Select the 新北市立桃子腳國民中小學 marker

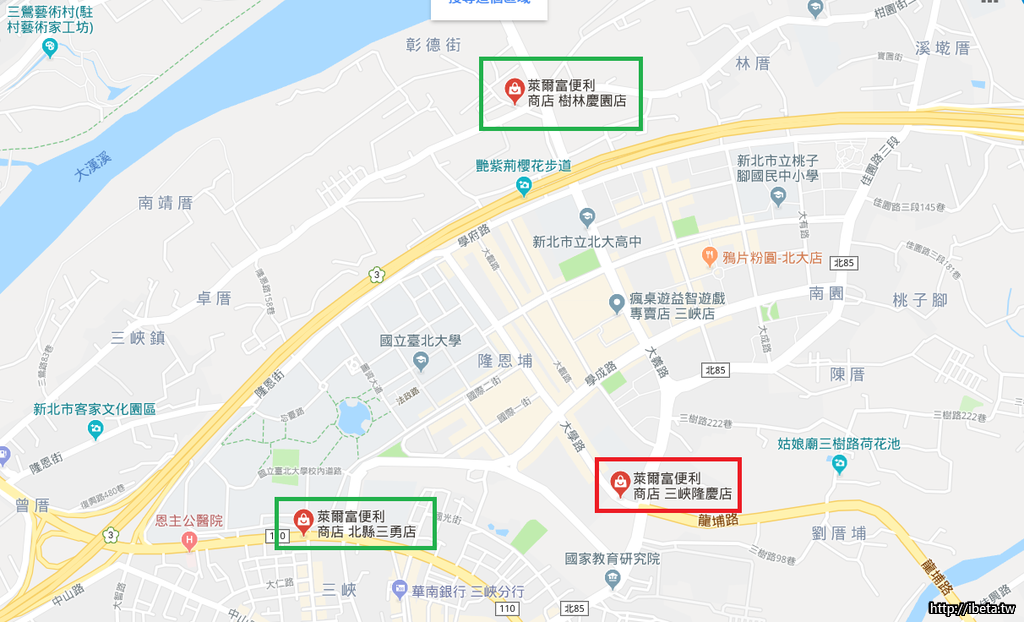779,197
